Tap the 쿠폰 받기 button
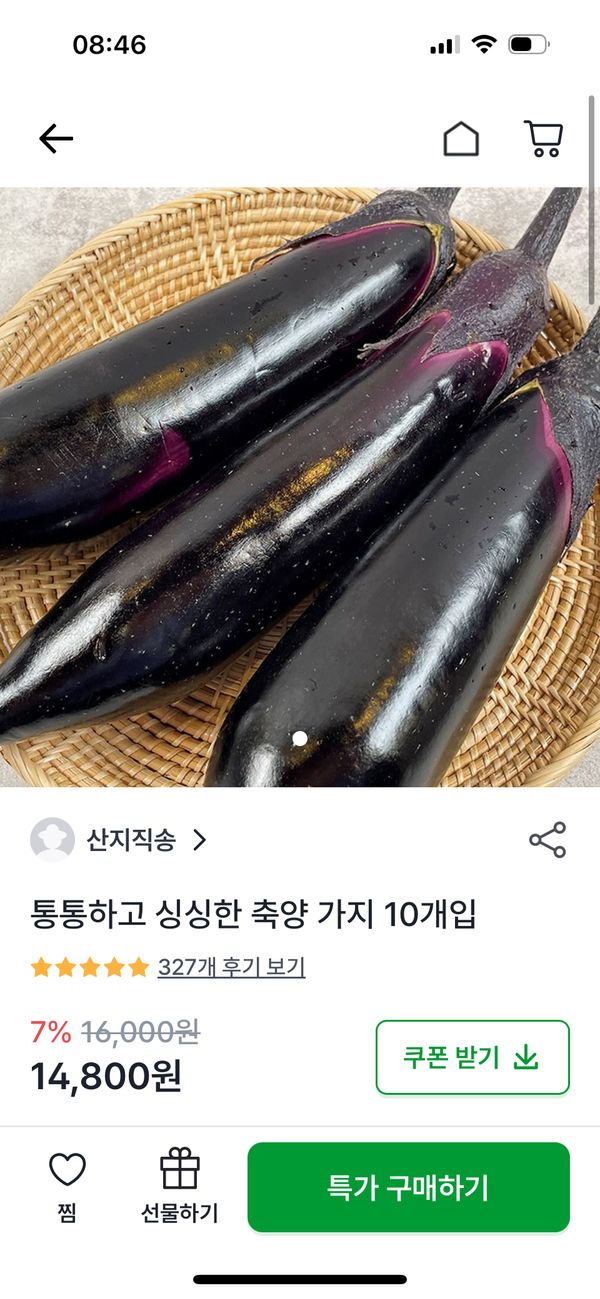 tap(472, 1057)
